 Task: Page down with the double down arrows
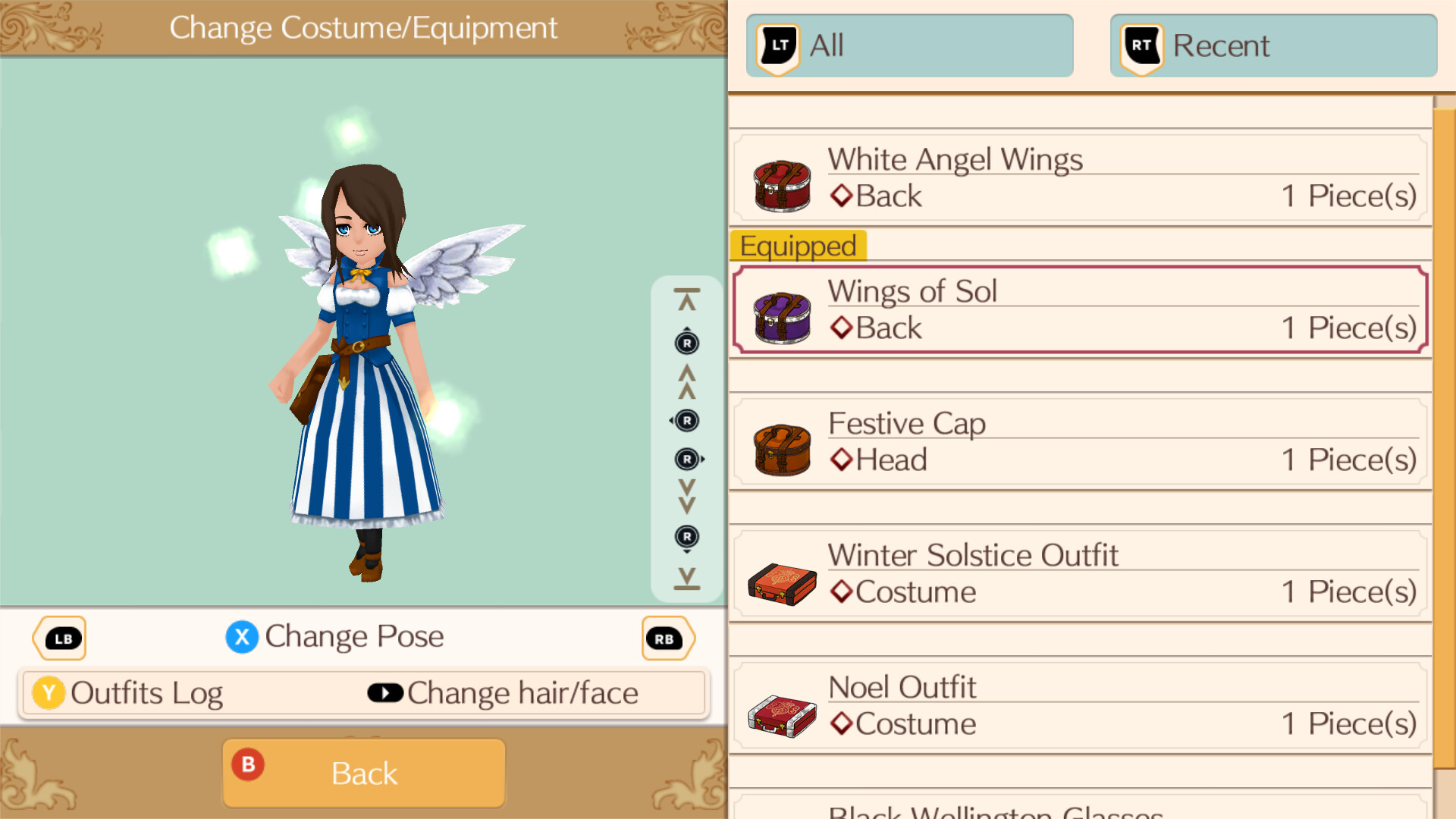pos(687,497)
